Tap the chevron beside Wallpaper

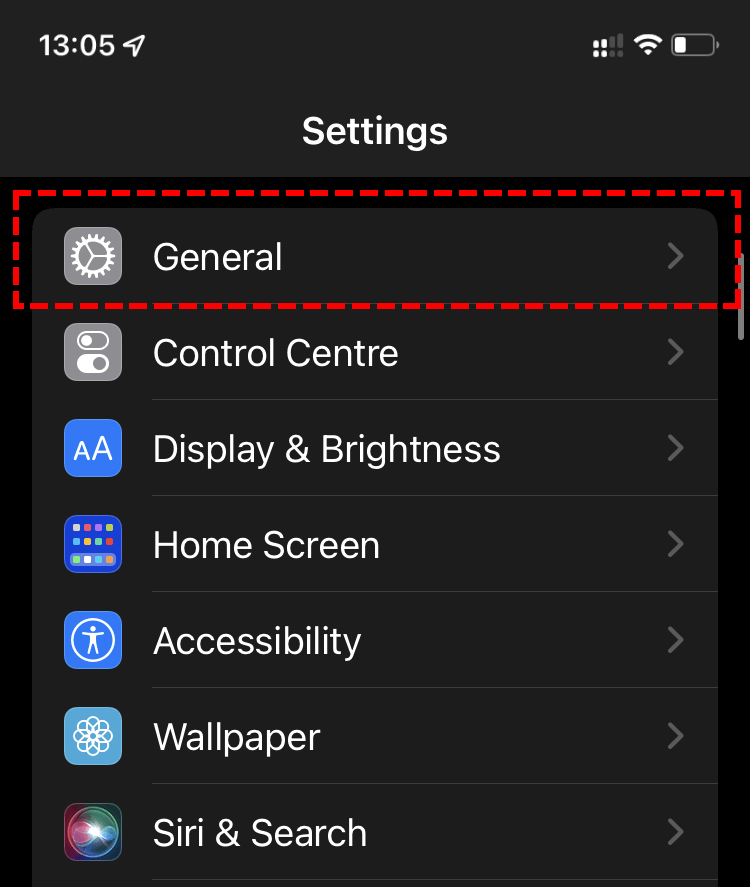coord(676,736)
